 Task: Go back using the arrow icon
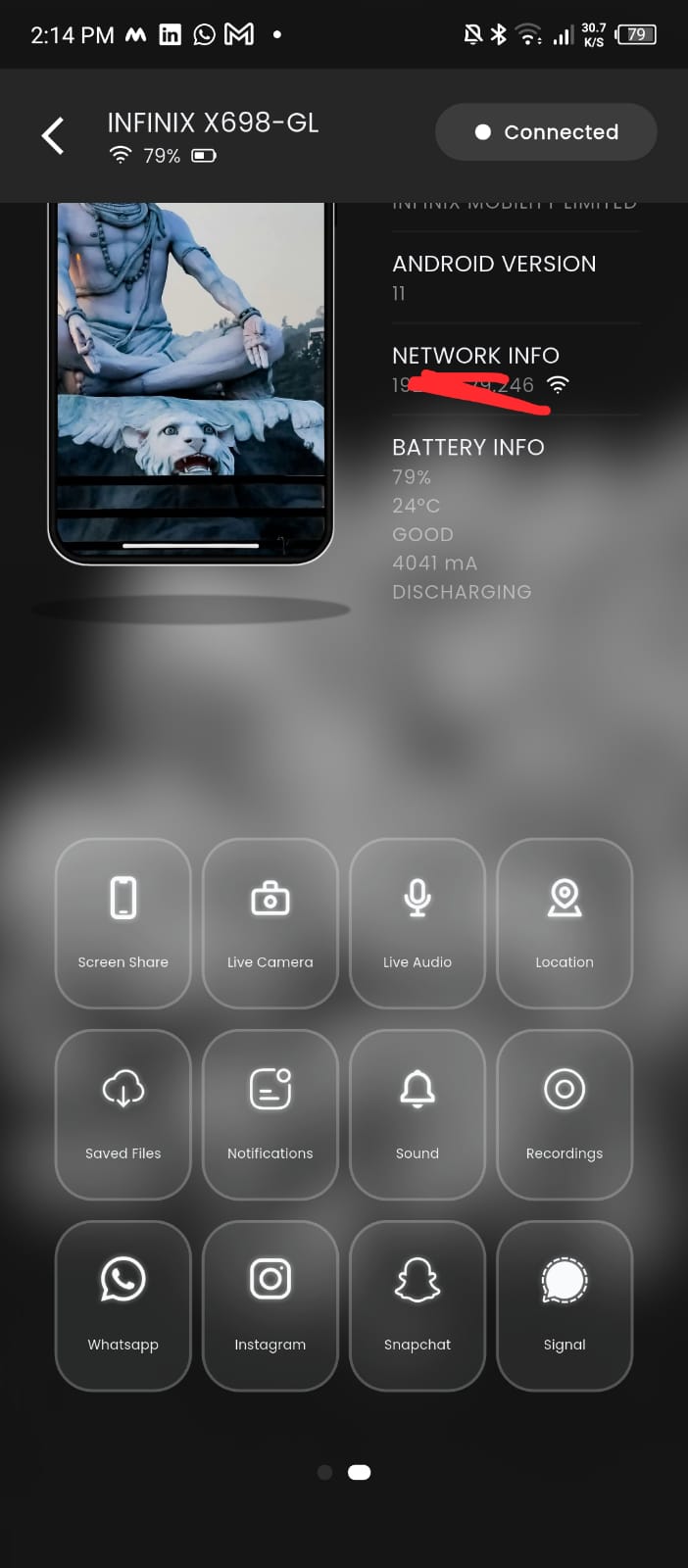click(x=53, y=135)
